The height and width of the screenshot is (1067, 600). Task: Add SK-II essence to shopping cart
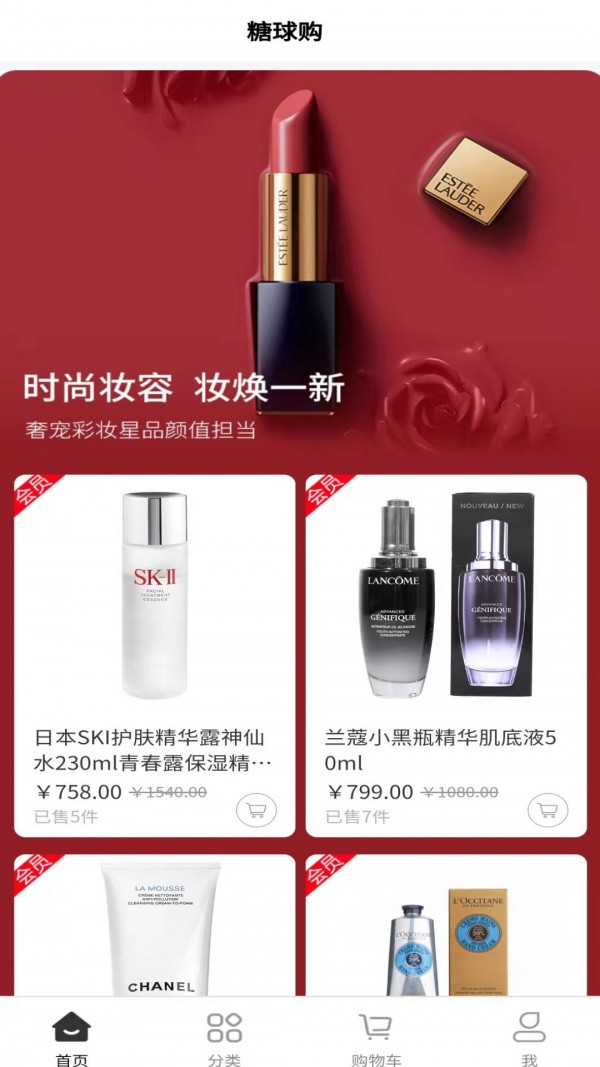pyautogui.click(x=256, y=809)
